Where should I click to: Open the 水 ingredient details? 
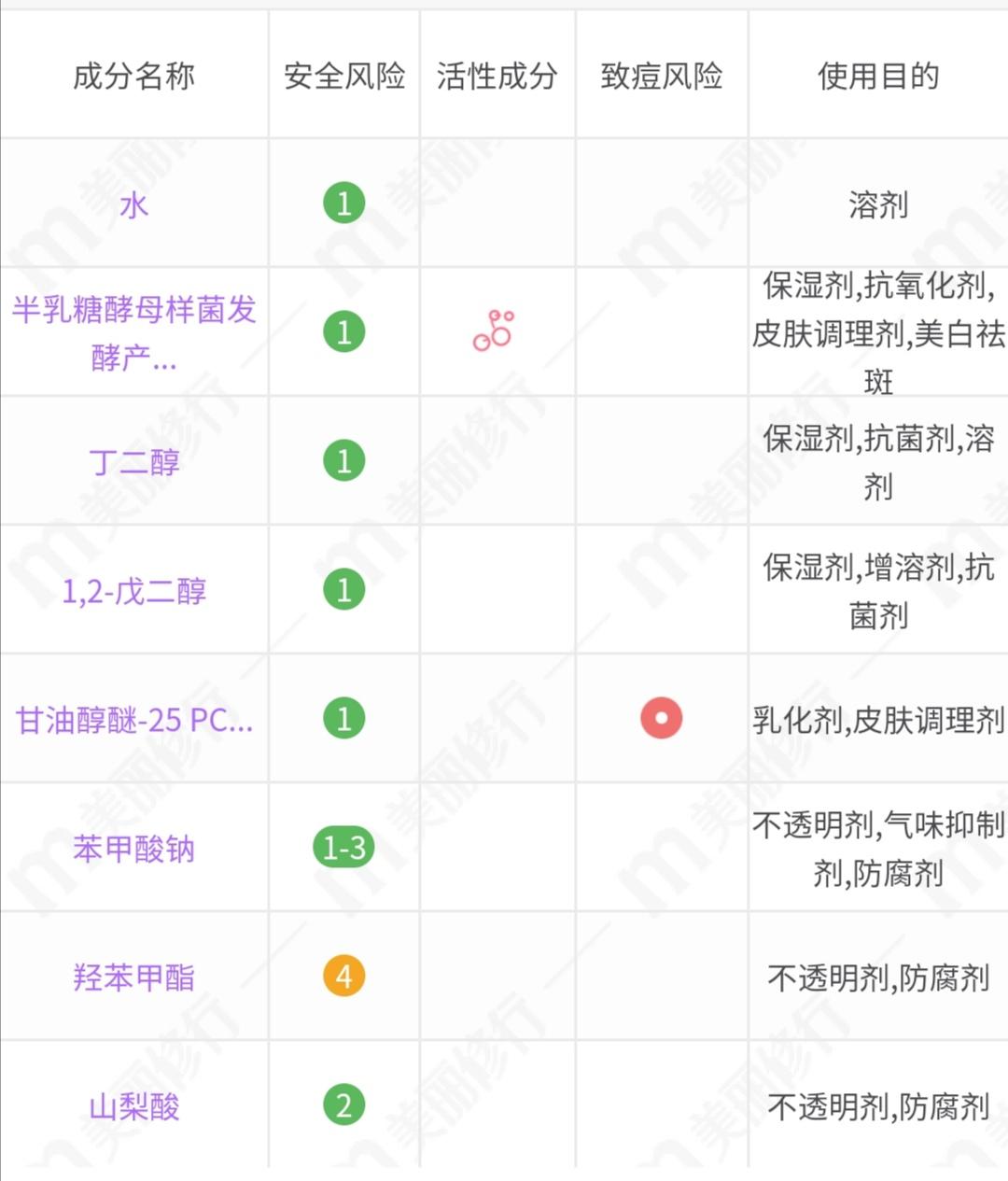click(134, 204)
